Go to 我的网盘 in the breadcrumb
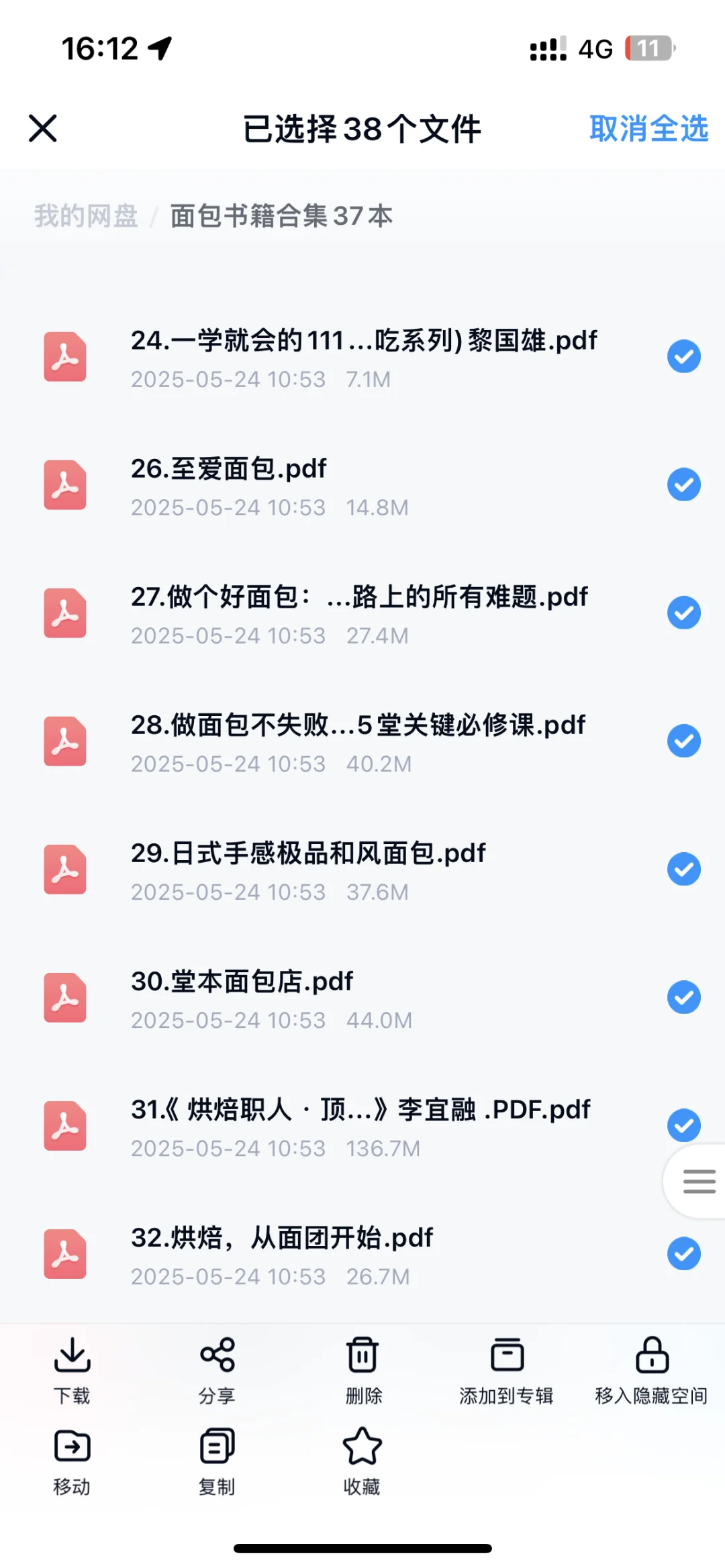 [86, 216]
